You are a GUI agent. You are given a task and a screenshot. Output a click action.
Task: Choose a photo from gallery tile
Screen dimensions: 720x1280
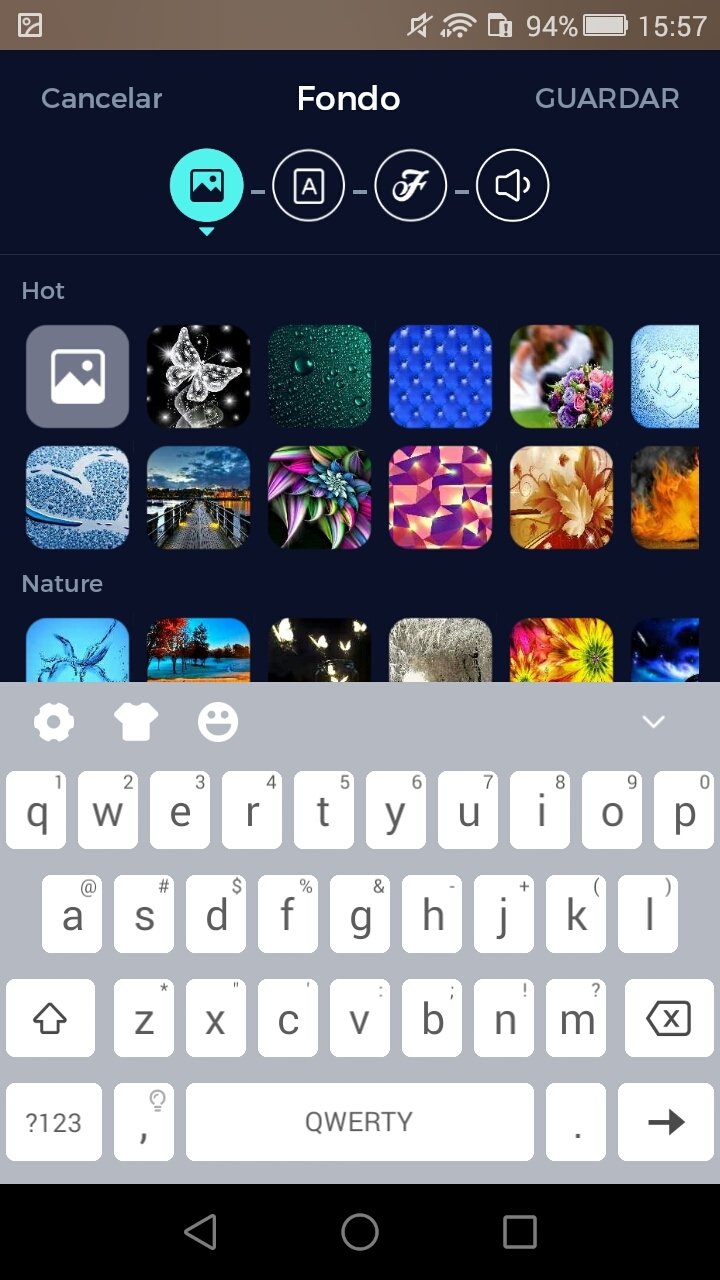point(77,377)
